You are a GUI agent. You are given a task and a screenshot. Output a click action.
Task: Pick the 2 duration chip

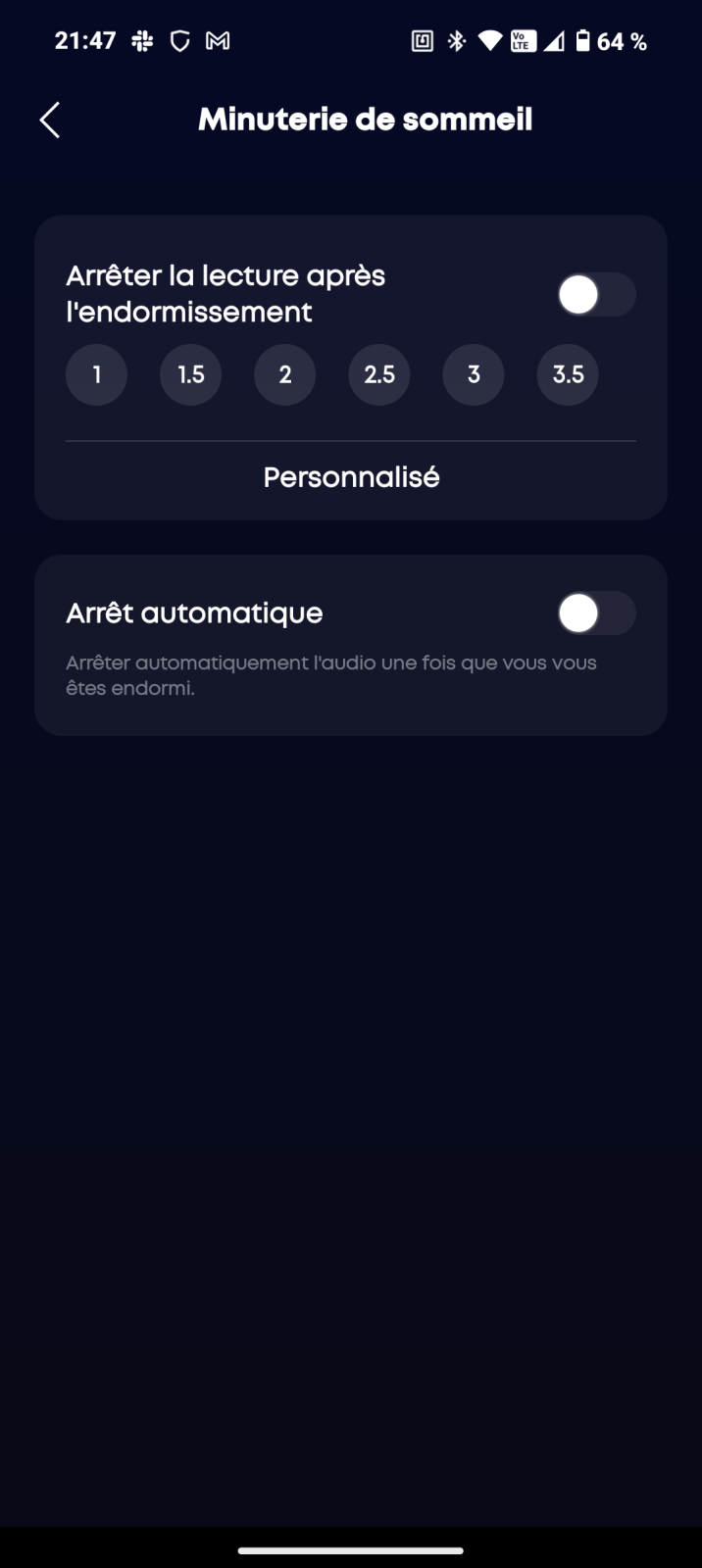[x=284, y=374]
